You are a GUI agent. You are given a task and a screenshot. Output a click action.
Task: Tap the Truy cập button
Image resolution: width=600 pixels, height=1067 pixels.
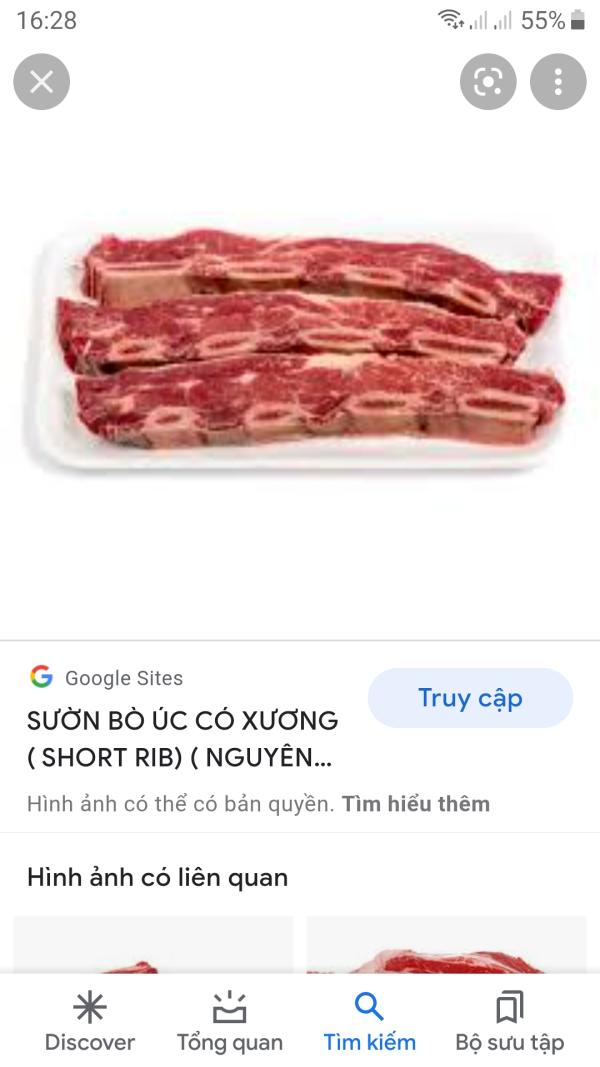coord(470,698)
